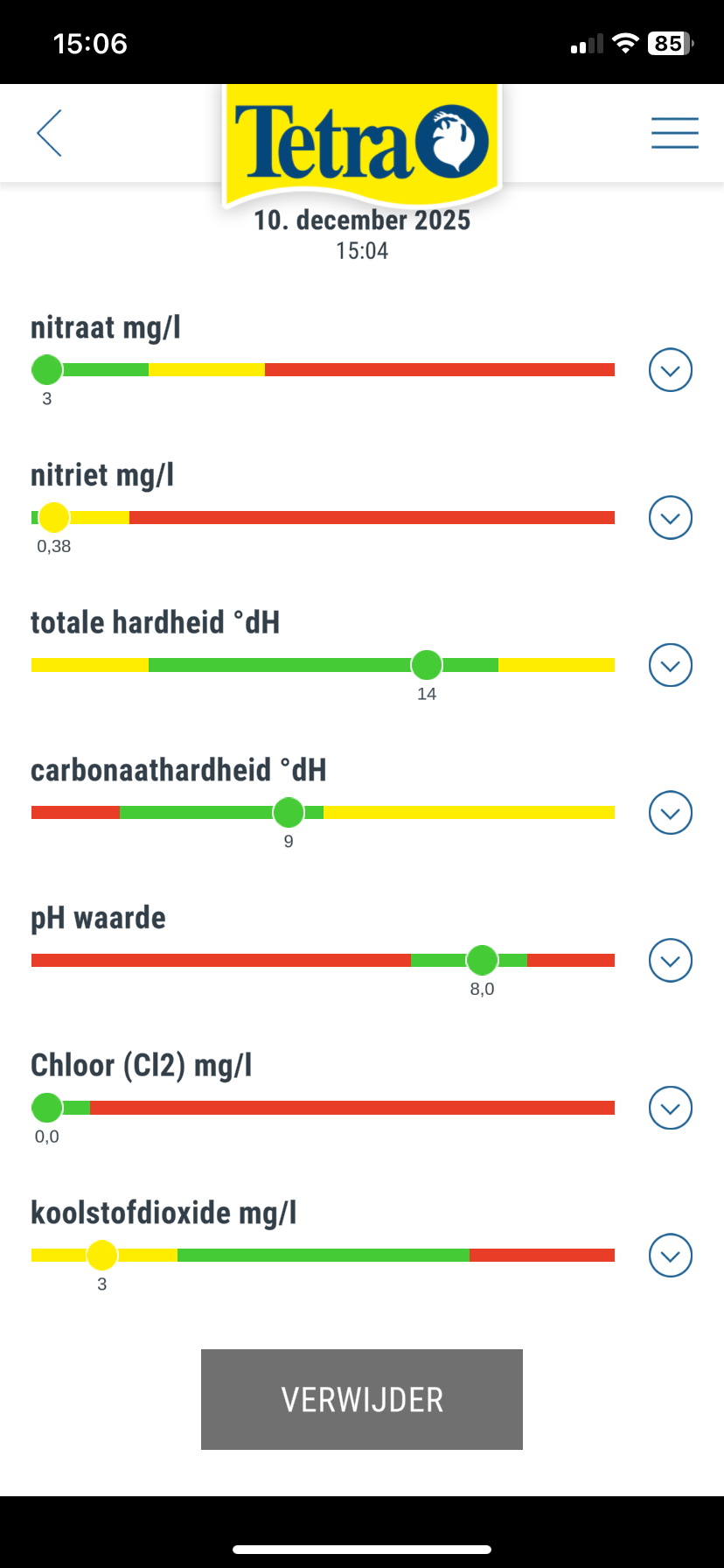The width and height of the screenshot is (724, 1568).
Task: Expand nitraat mg/l details
Action: (x=671, y=370)
